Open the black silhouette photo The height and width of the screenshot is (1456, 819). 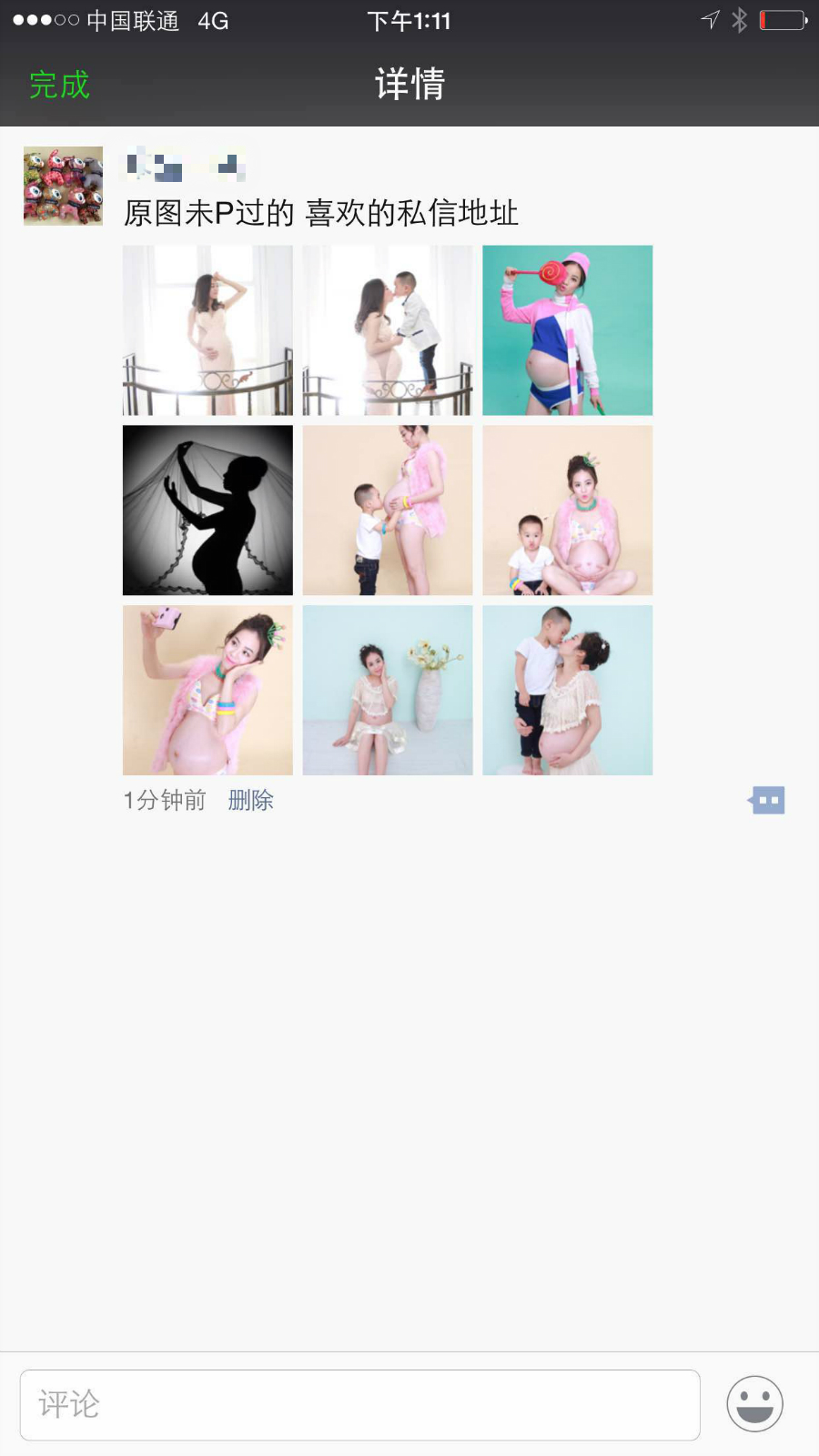[x=207, y=511]
